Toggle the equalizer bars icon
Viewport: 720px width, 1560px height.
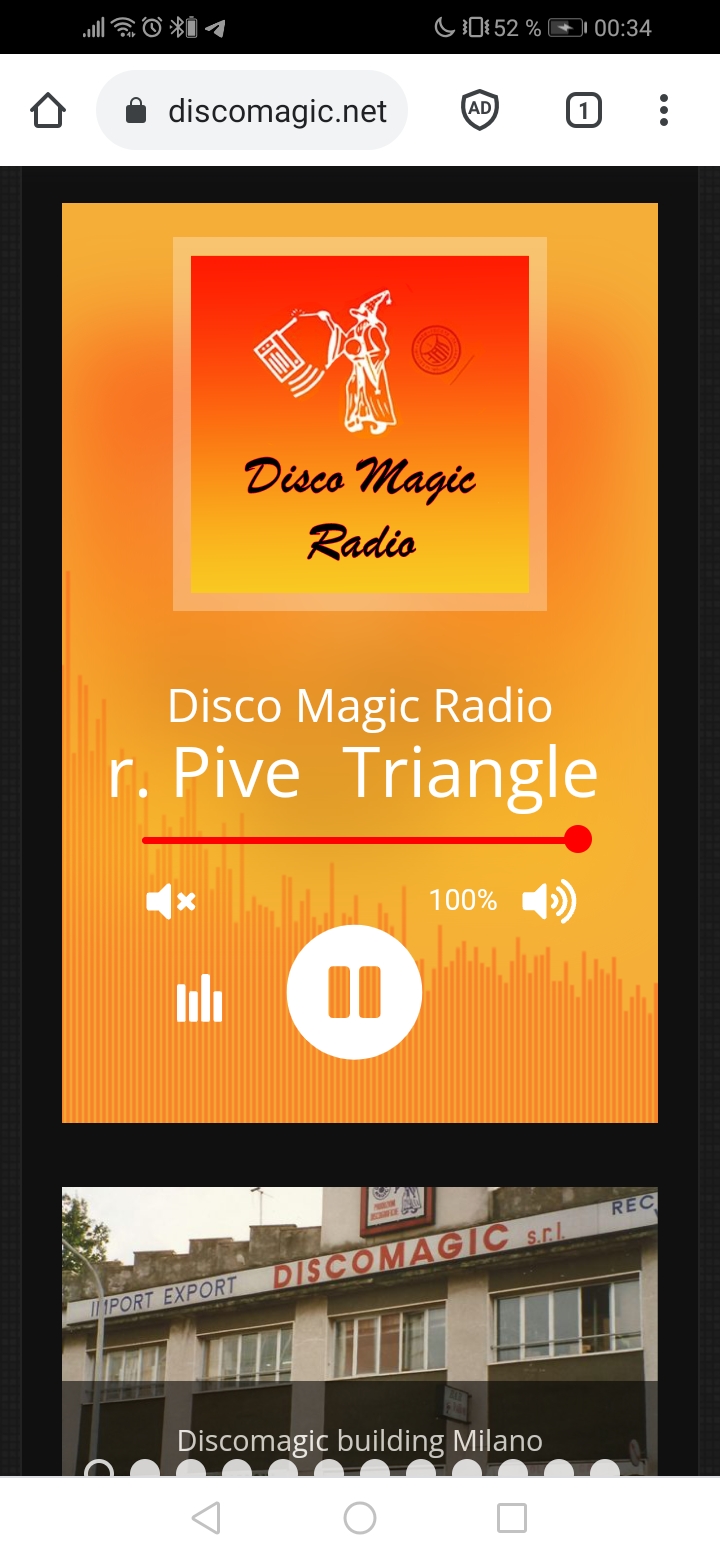[x=199, y=998]
